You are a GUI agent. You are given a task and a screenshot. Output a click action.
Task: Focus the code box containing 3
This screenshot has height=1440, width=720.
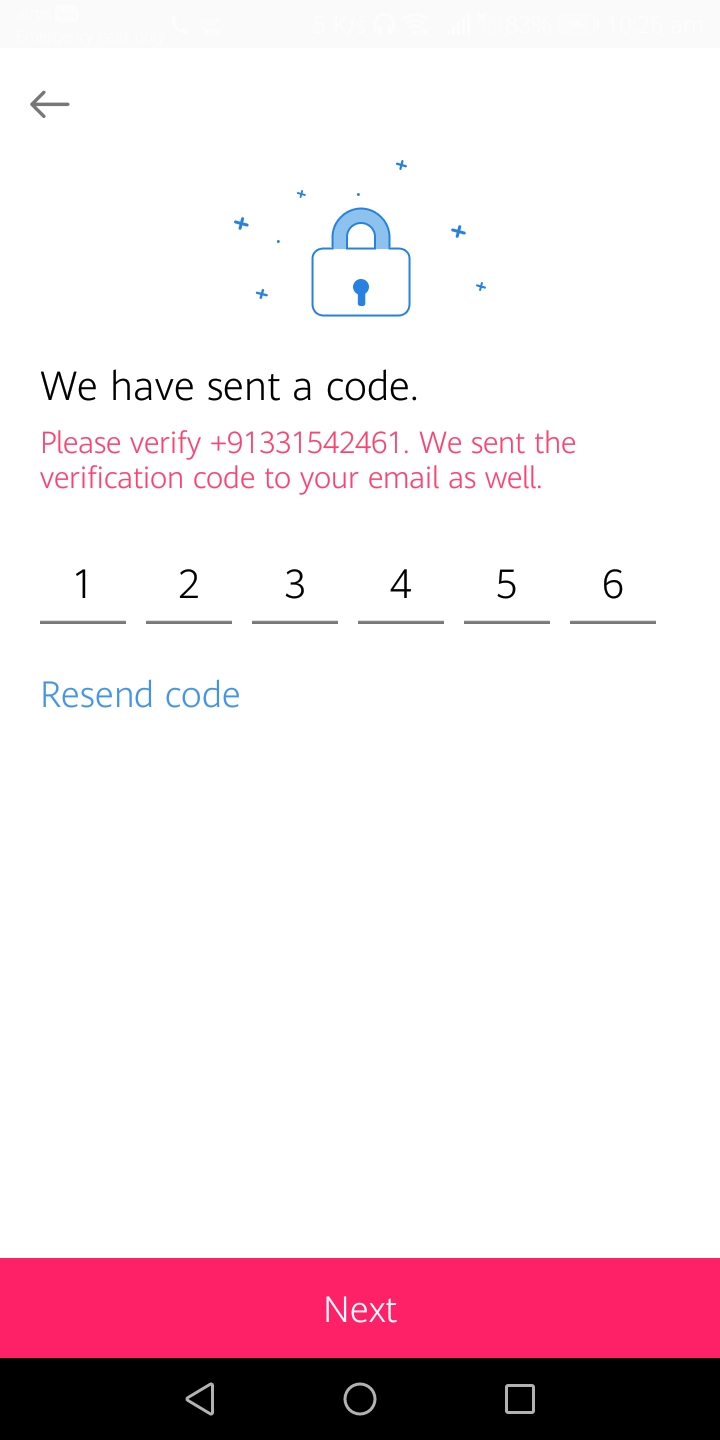[x=295, y=587]
